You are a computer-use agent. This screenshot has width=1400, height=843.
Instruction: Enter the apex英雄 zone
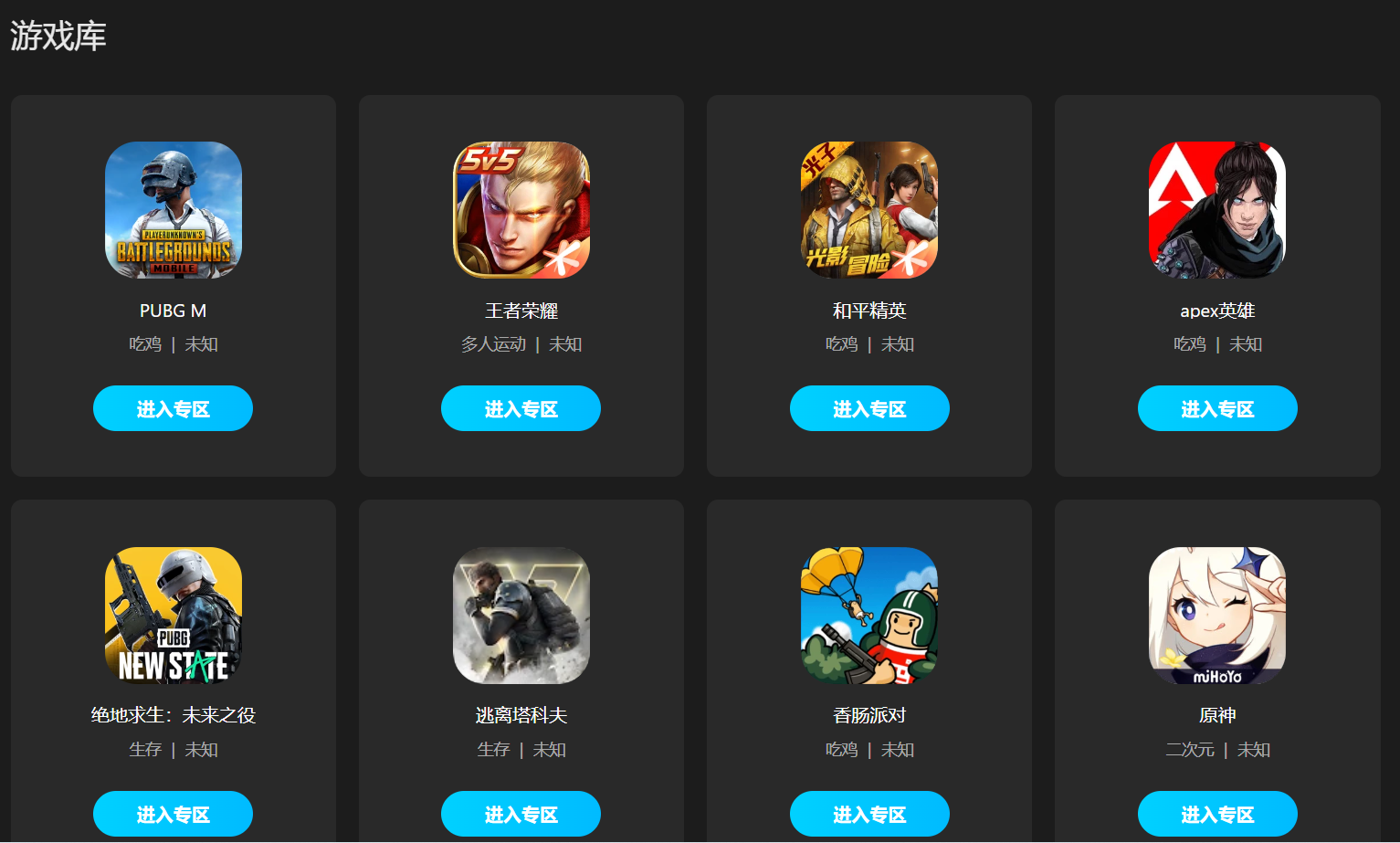pyautogui.click(x=1217, y=408)
